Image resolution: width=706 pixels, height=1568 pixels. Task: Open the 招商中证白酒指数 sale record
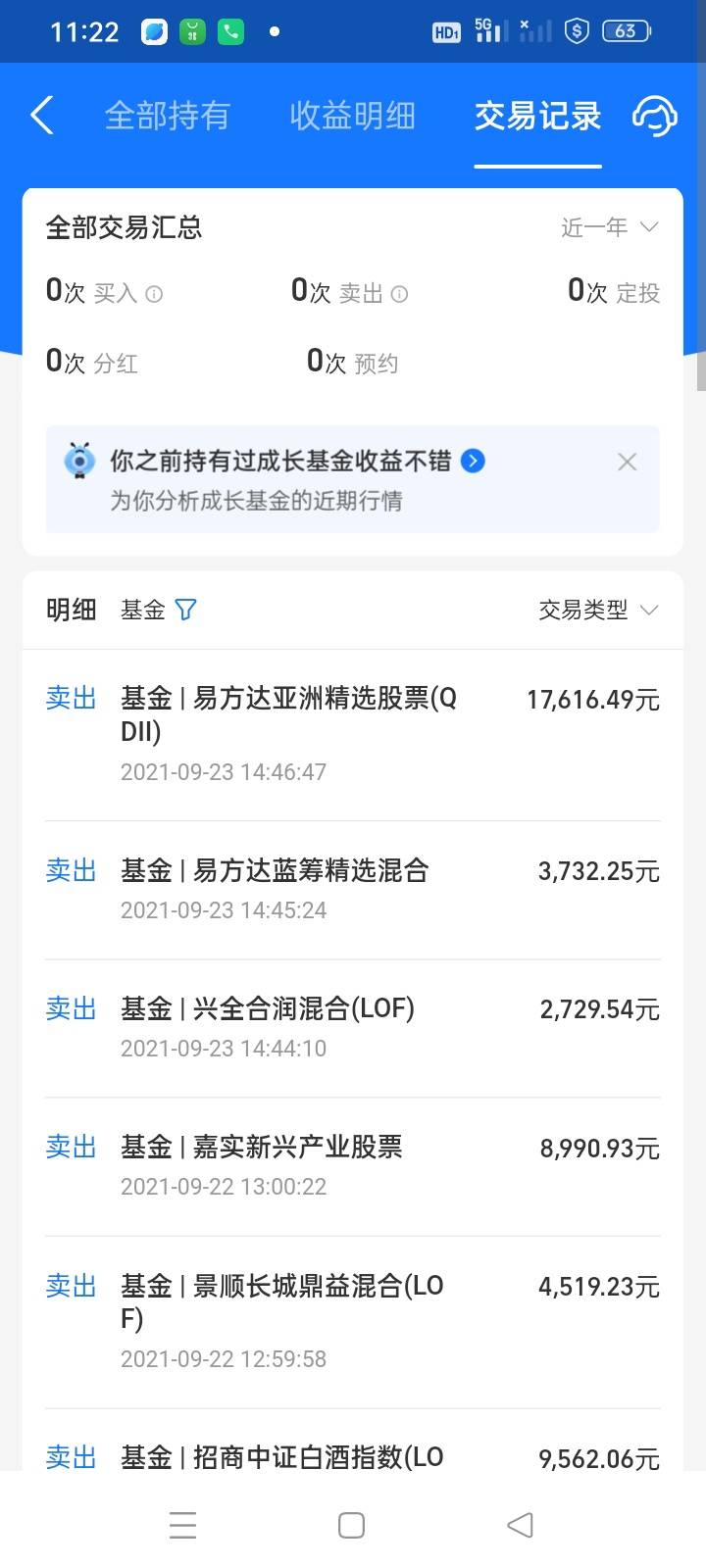pos(352,1441)
